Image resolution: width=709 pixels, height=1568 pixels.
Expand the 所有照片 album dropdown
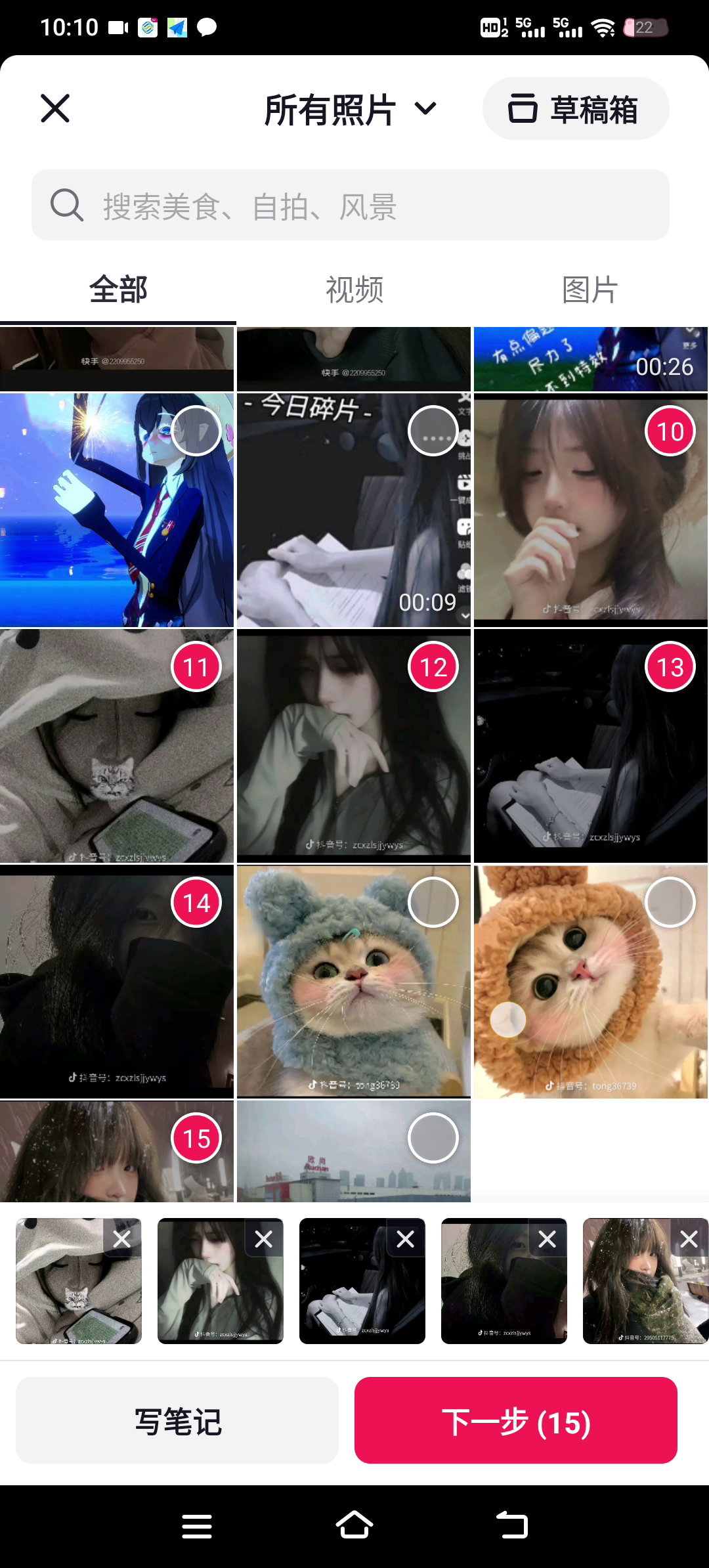(x=351, y=109)
